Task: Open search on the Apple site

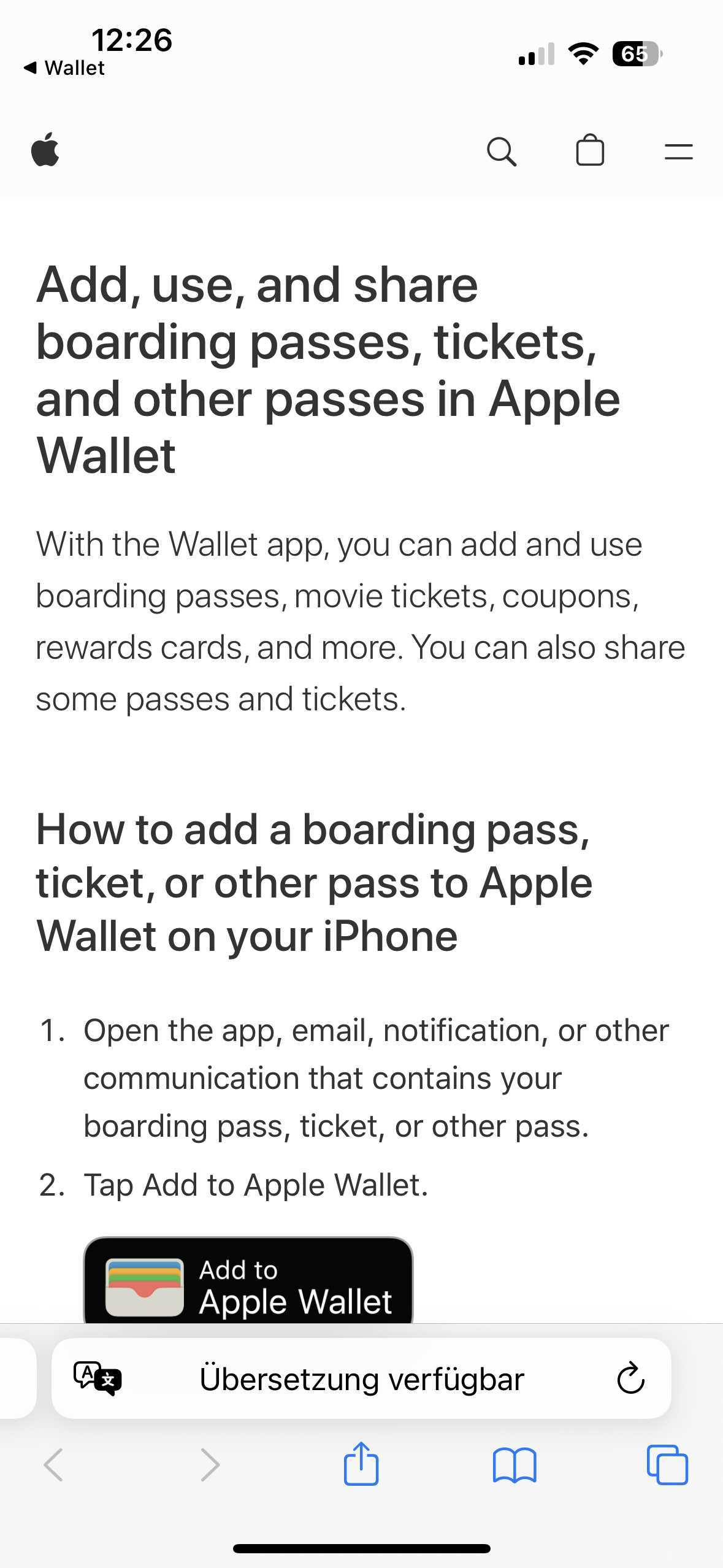Action: pyautogui.click(x=501, y=151)
